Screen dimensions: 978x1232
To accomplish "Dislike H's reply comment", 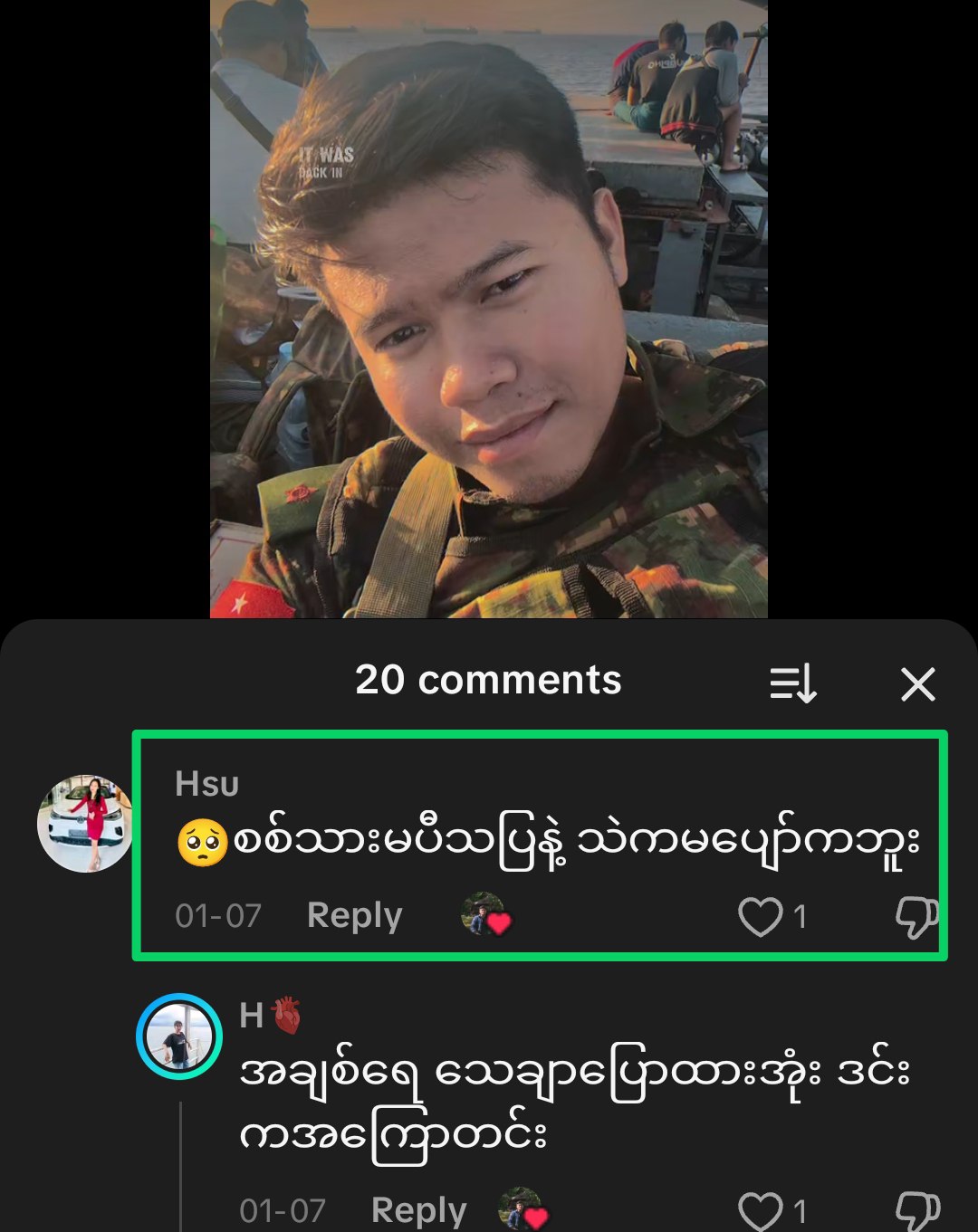I will pos(916,1210).
